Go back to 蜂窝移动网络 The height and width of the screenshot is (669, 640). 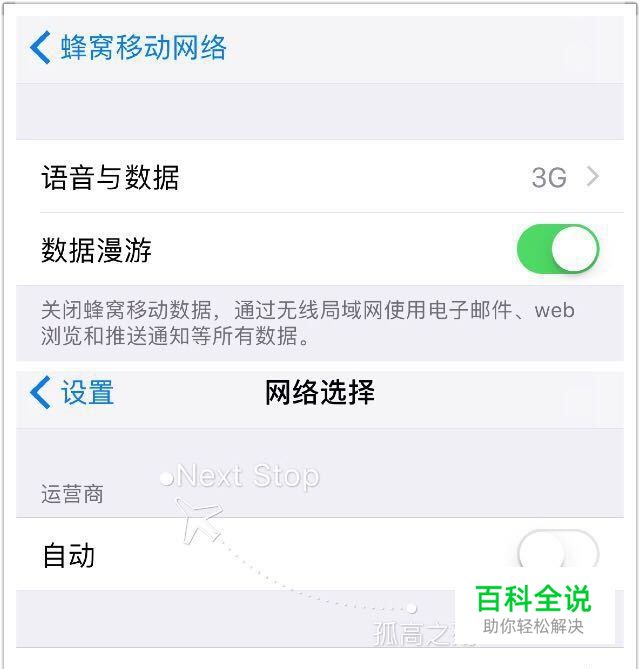(128, 47)
